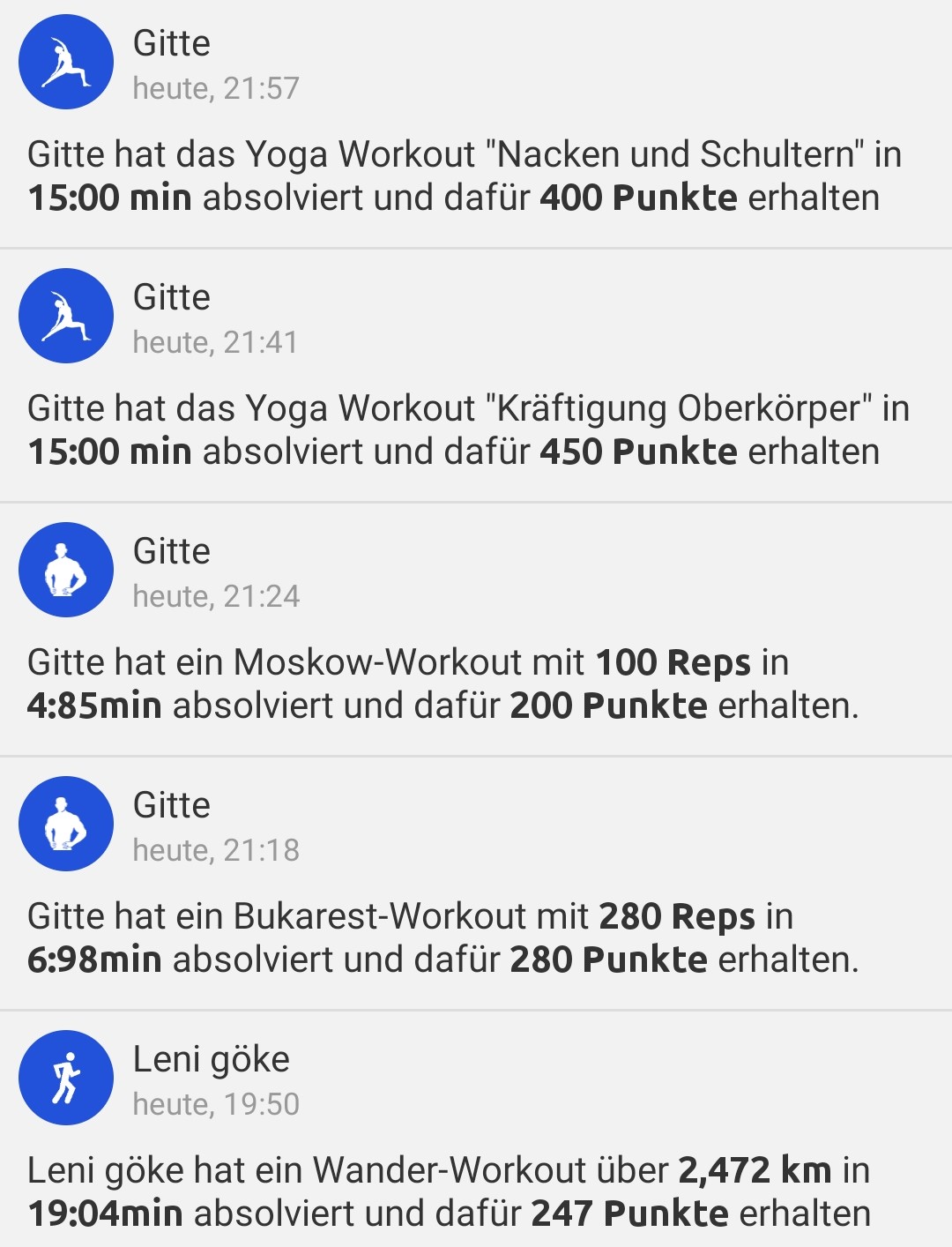Open Leni göke's profile name link

[211, 1060]
